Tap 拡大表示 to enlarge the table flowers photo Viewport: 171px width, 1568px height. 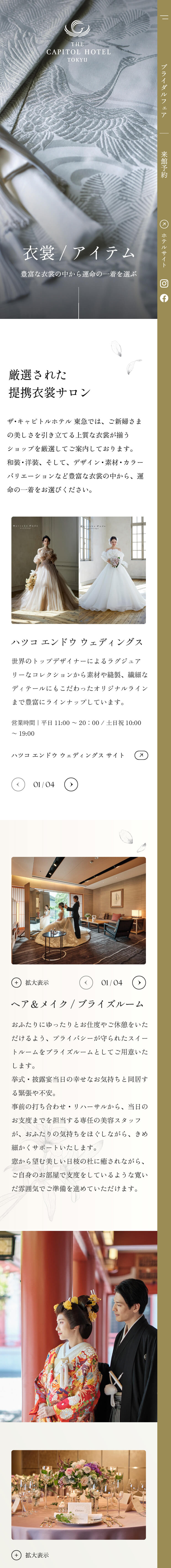(30, 1555)
